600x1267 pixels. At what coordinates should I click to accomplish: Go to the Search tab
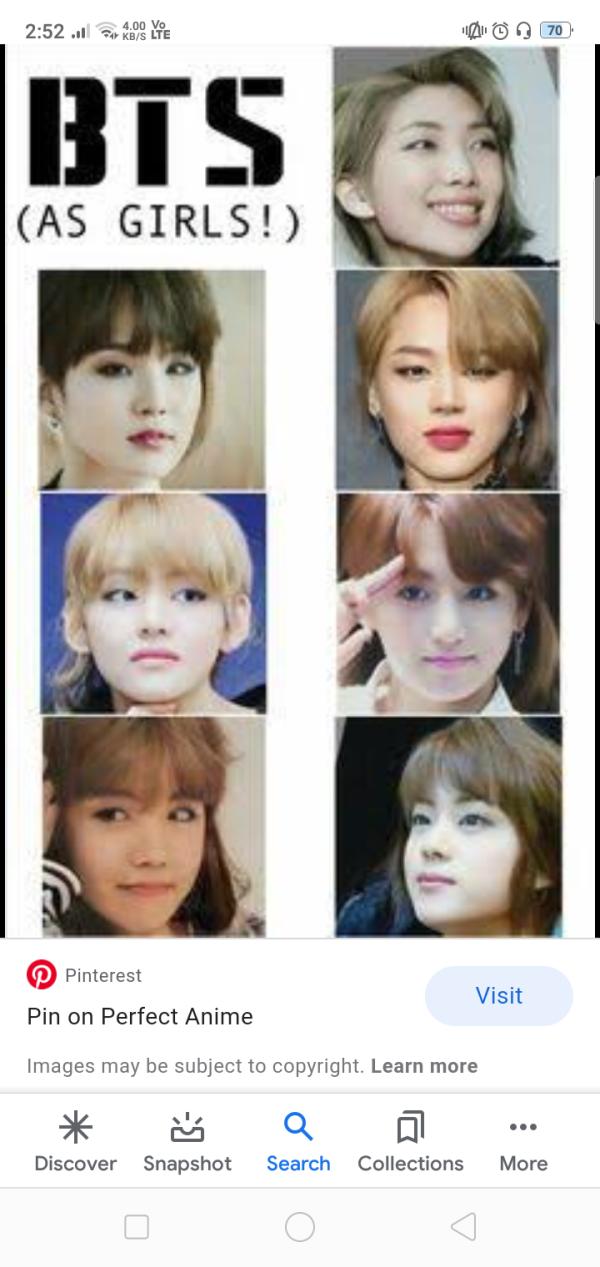pos(298,1142)
